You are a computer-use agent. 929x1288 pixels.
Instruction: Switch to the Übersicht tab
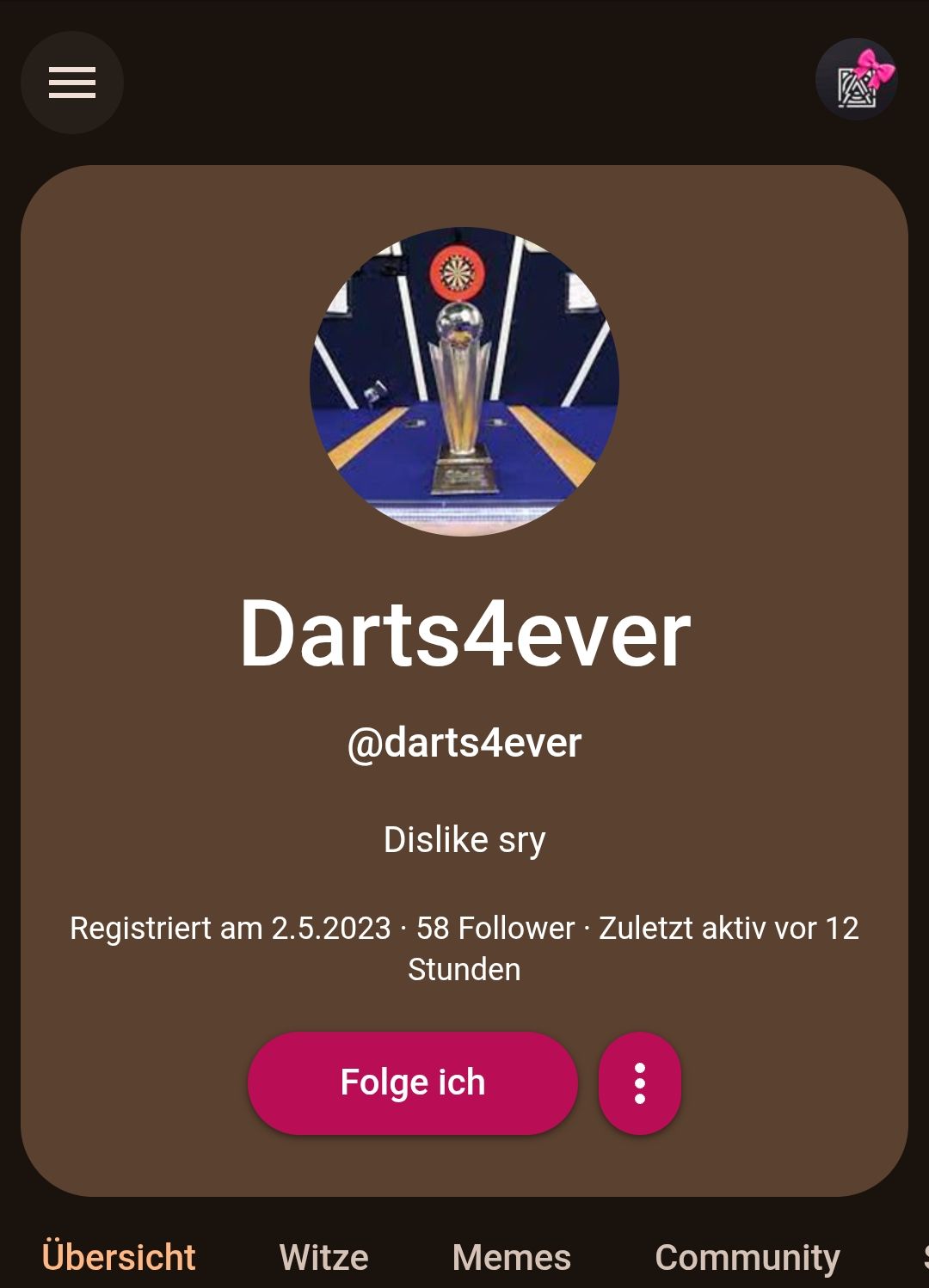119,1257
